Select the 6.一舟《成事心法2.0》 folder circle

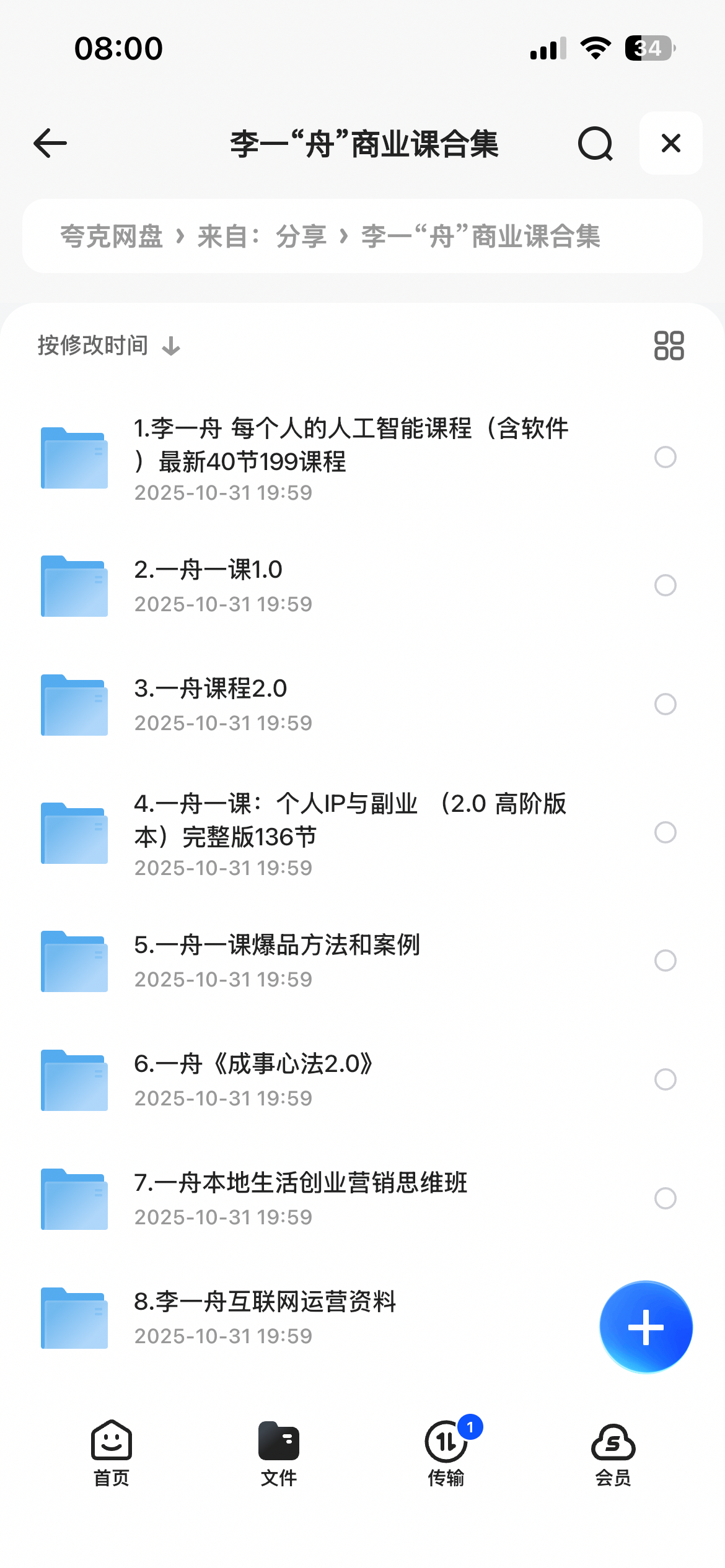tap(665, 1079)
